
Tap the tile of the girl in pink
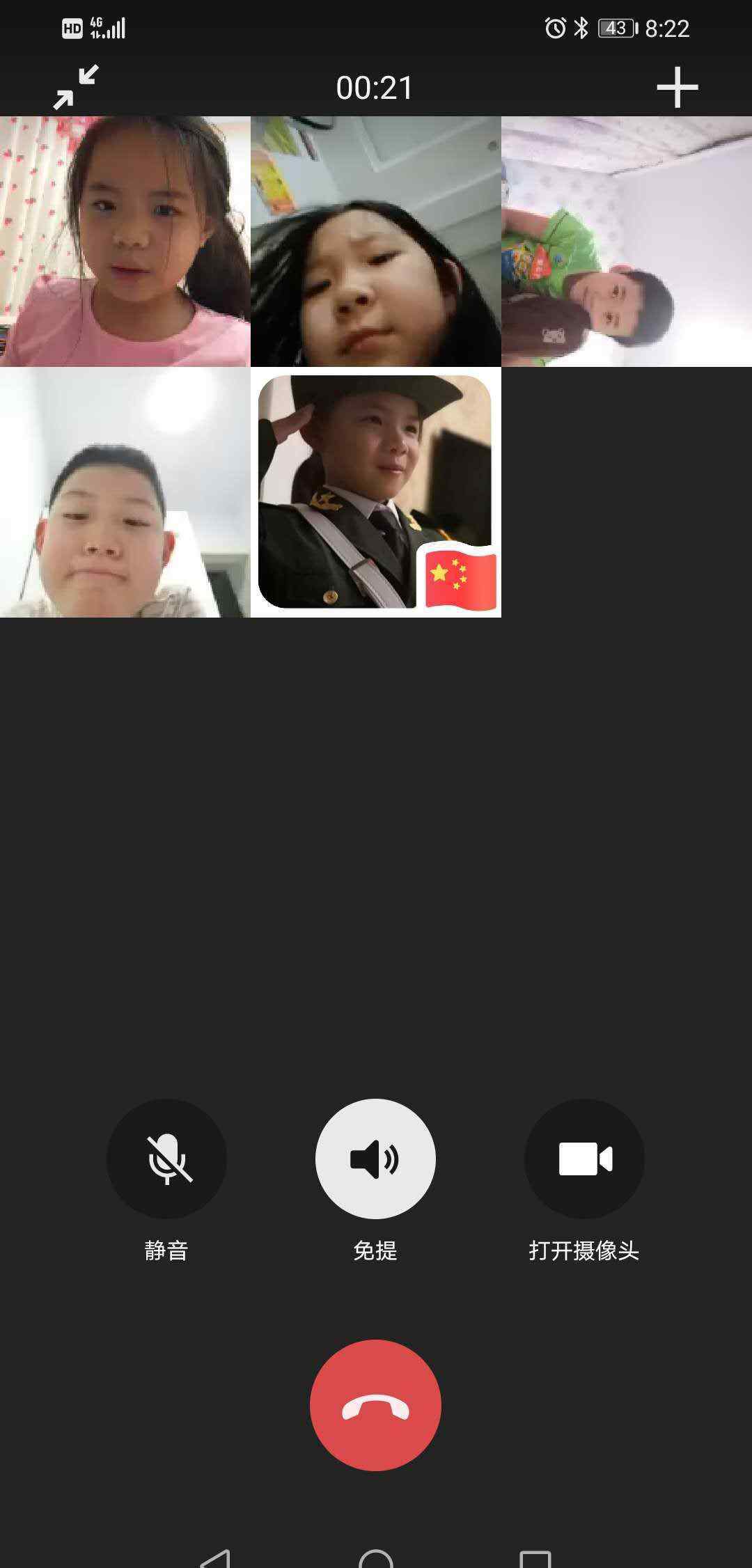(x=125, y=241)
